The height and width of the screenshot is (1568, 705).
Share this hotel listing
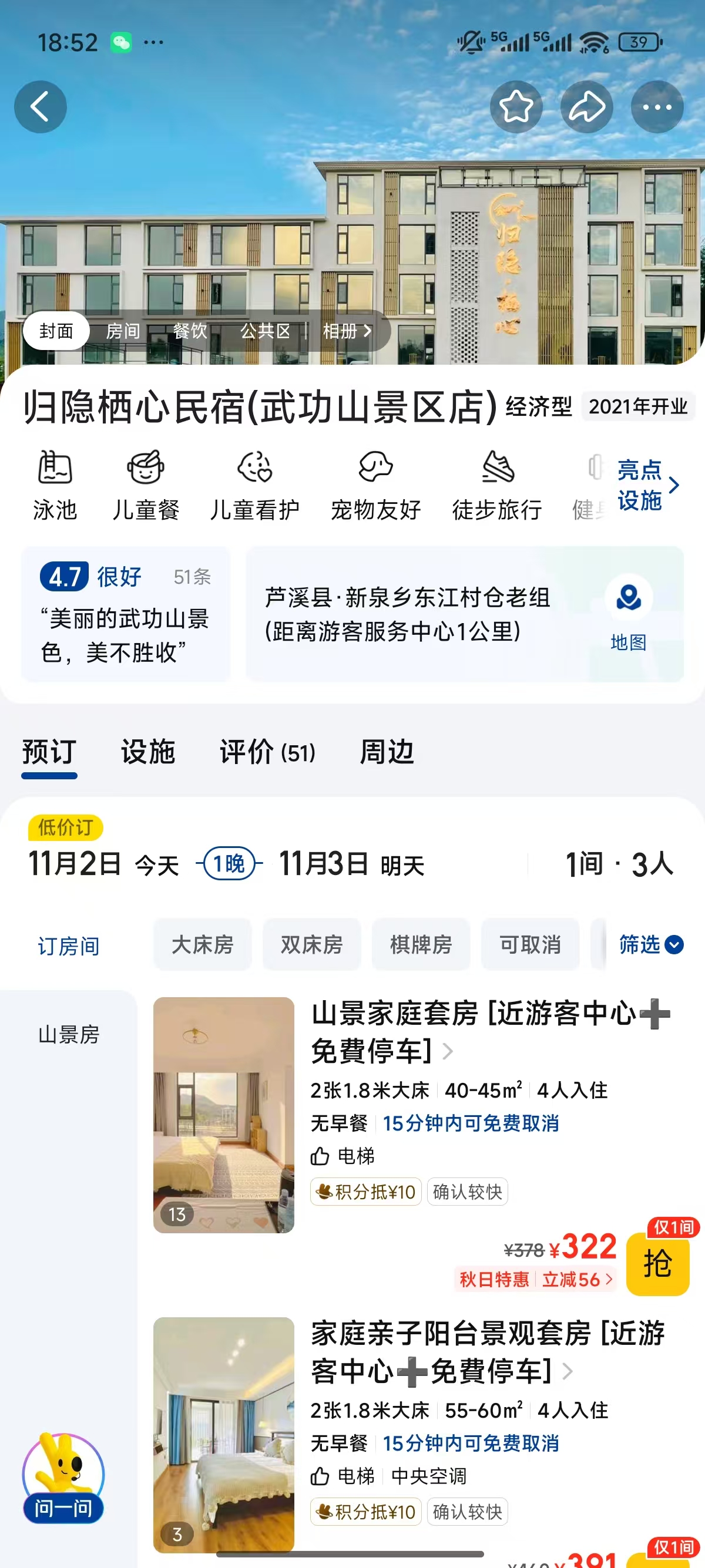tap(586, 107)
